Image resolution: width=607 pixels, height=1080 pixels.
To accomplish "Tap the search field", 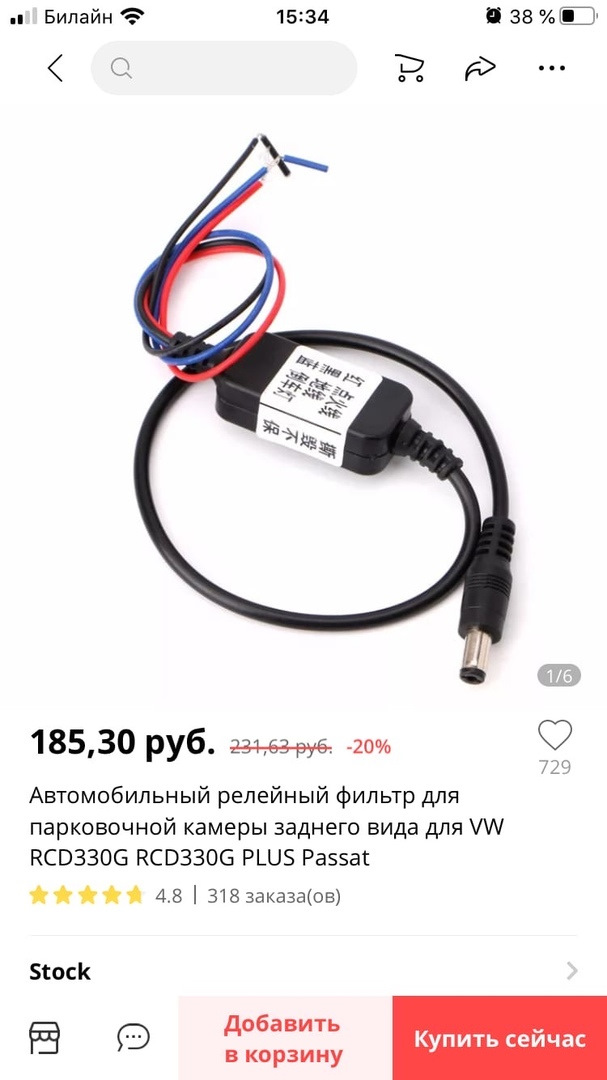I will 223,68.
